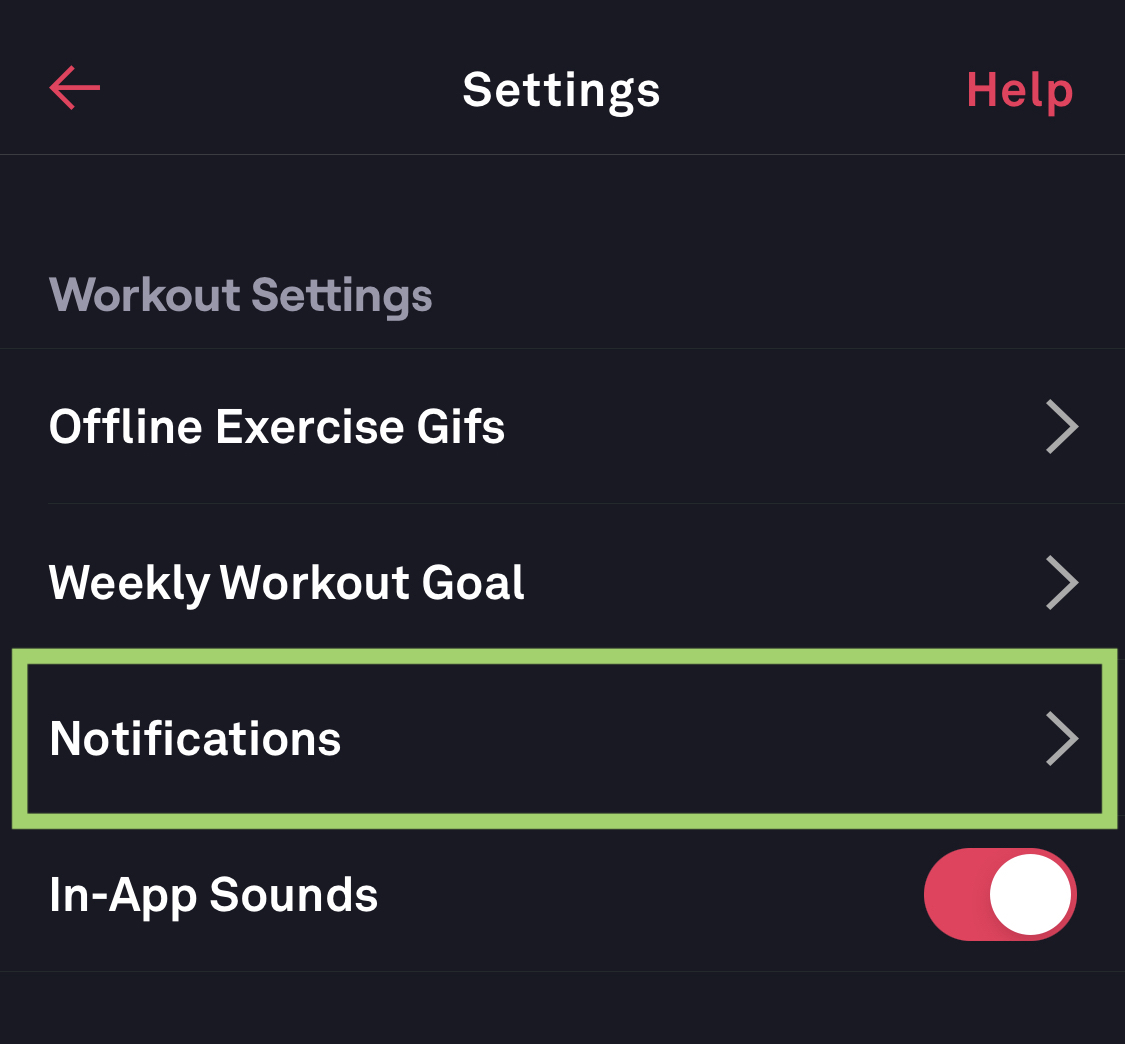1125x1044 pixels.
Task: Open the Help link
Action: tap(1019, 90)
